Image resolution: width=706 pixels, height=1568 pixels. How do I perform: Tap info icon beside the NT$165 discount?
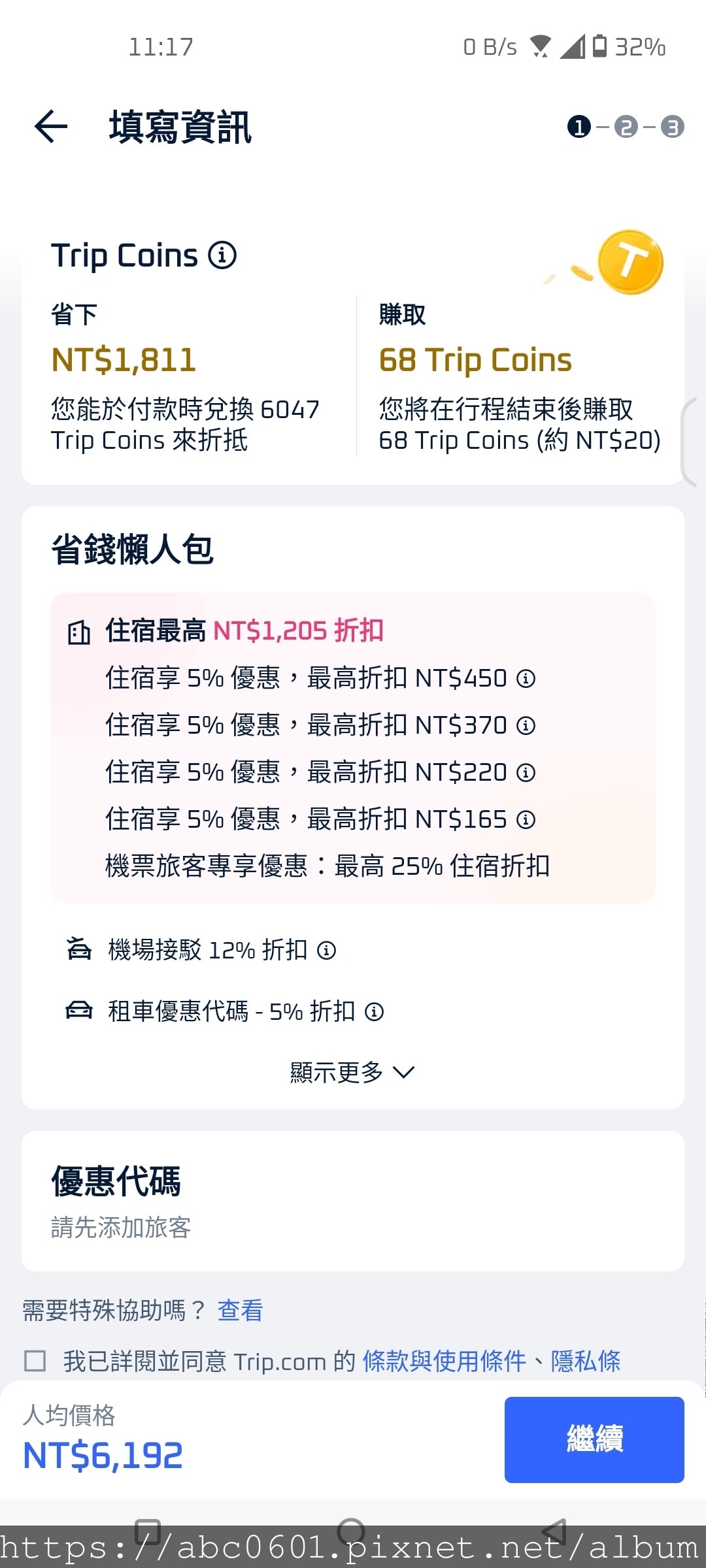[526, 820]
